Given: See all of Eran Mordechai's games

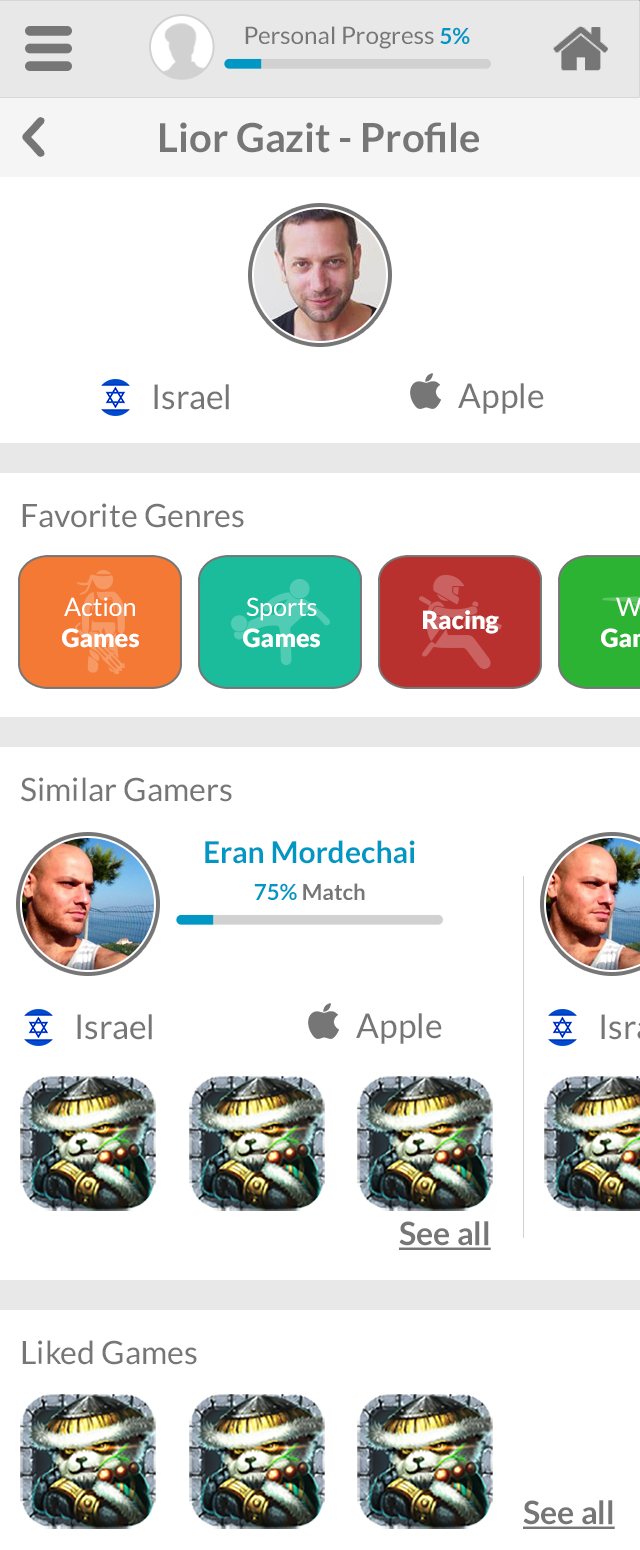Looking at the screenshot, I should (445, 1234).
